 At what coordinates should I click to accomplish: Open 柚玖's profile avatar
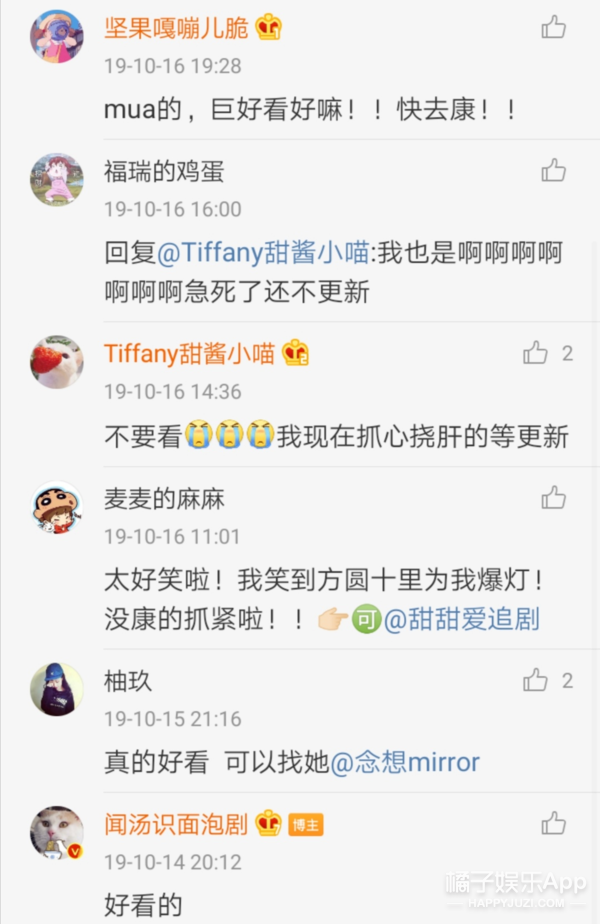click(x=56, y=690)
